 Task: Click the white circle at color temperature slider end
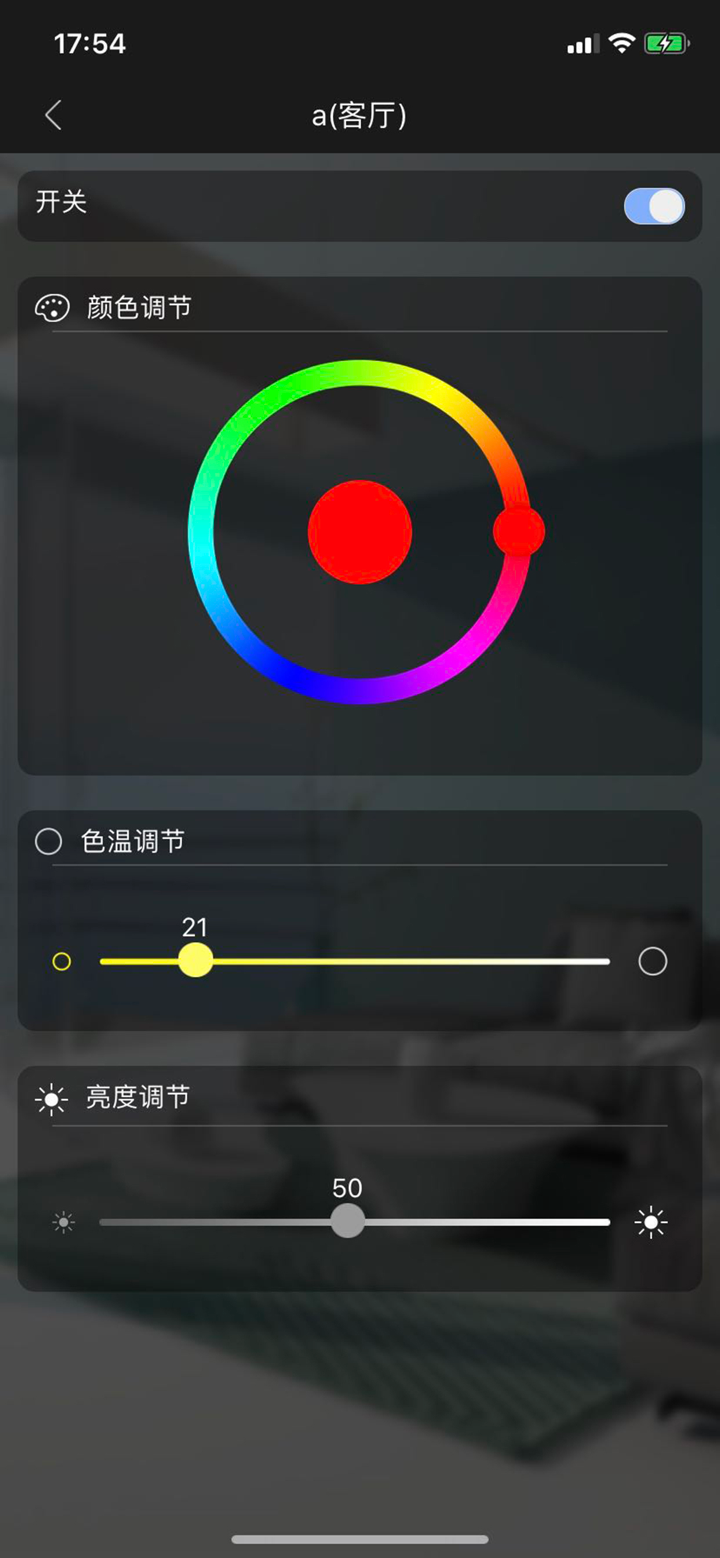[652, 961]
